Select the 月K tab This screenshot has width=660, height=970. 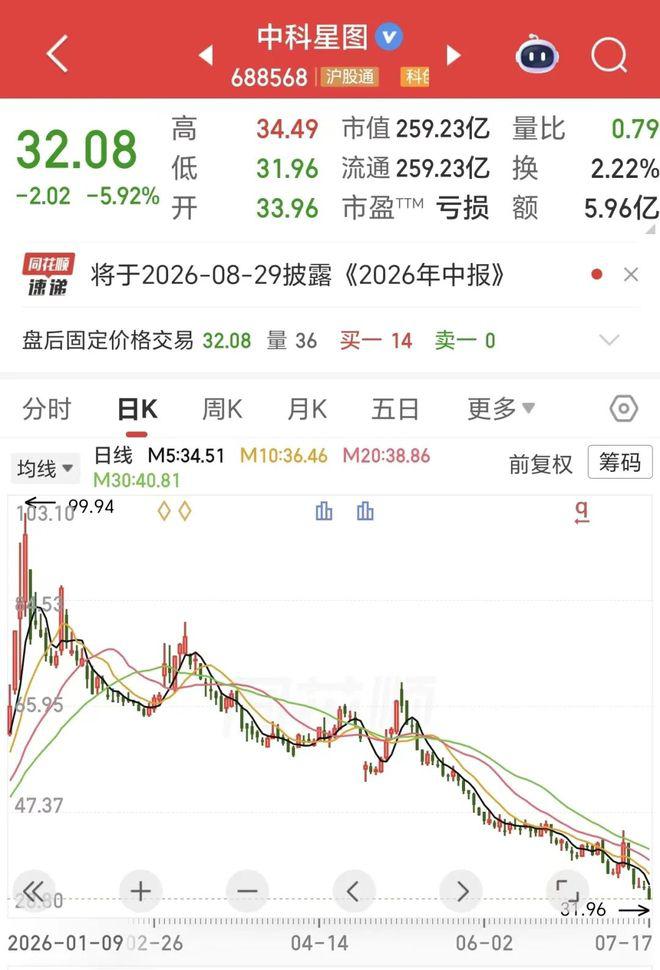point(307,409)
